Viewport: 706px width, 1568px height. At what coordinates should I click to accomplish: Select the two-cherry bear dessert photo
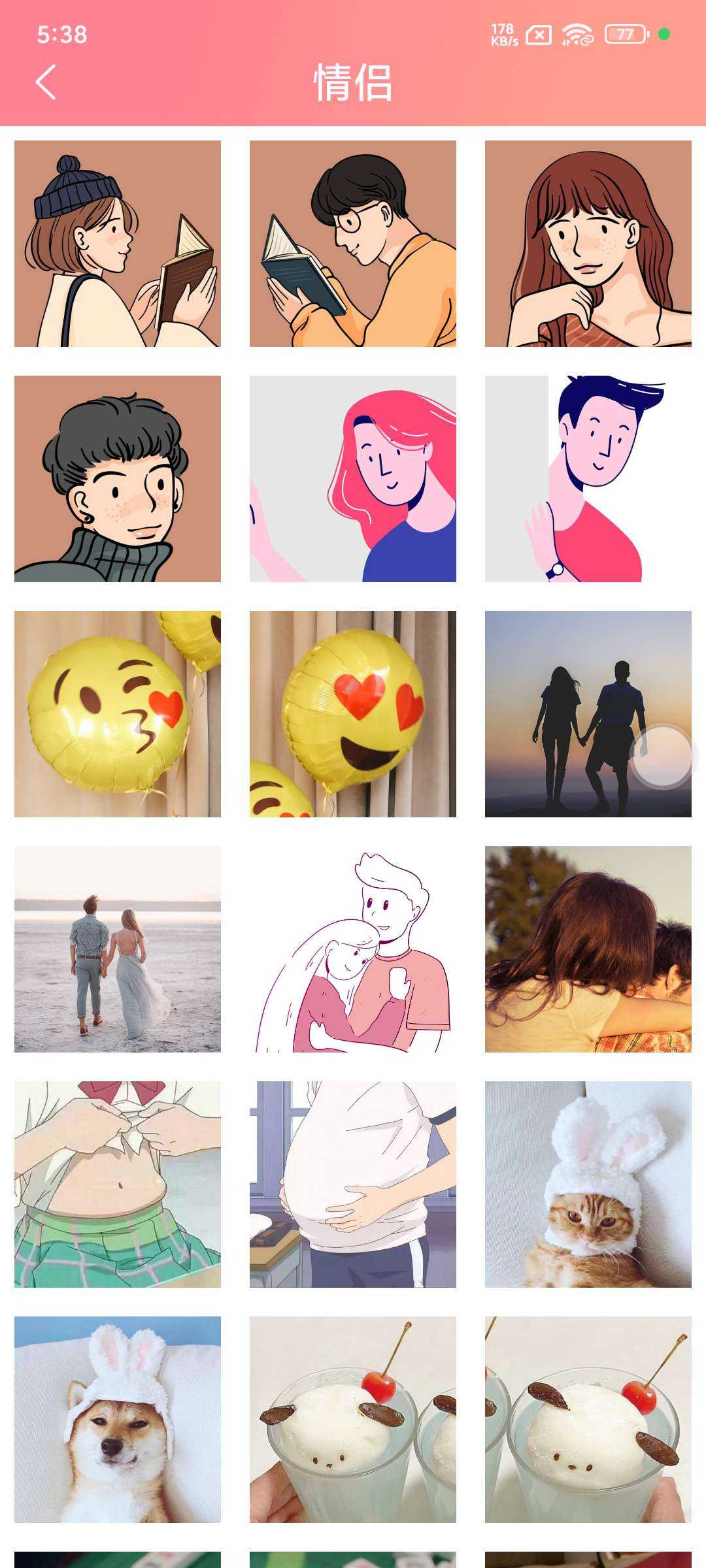(588, 1419)
